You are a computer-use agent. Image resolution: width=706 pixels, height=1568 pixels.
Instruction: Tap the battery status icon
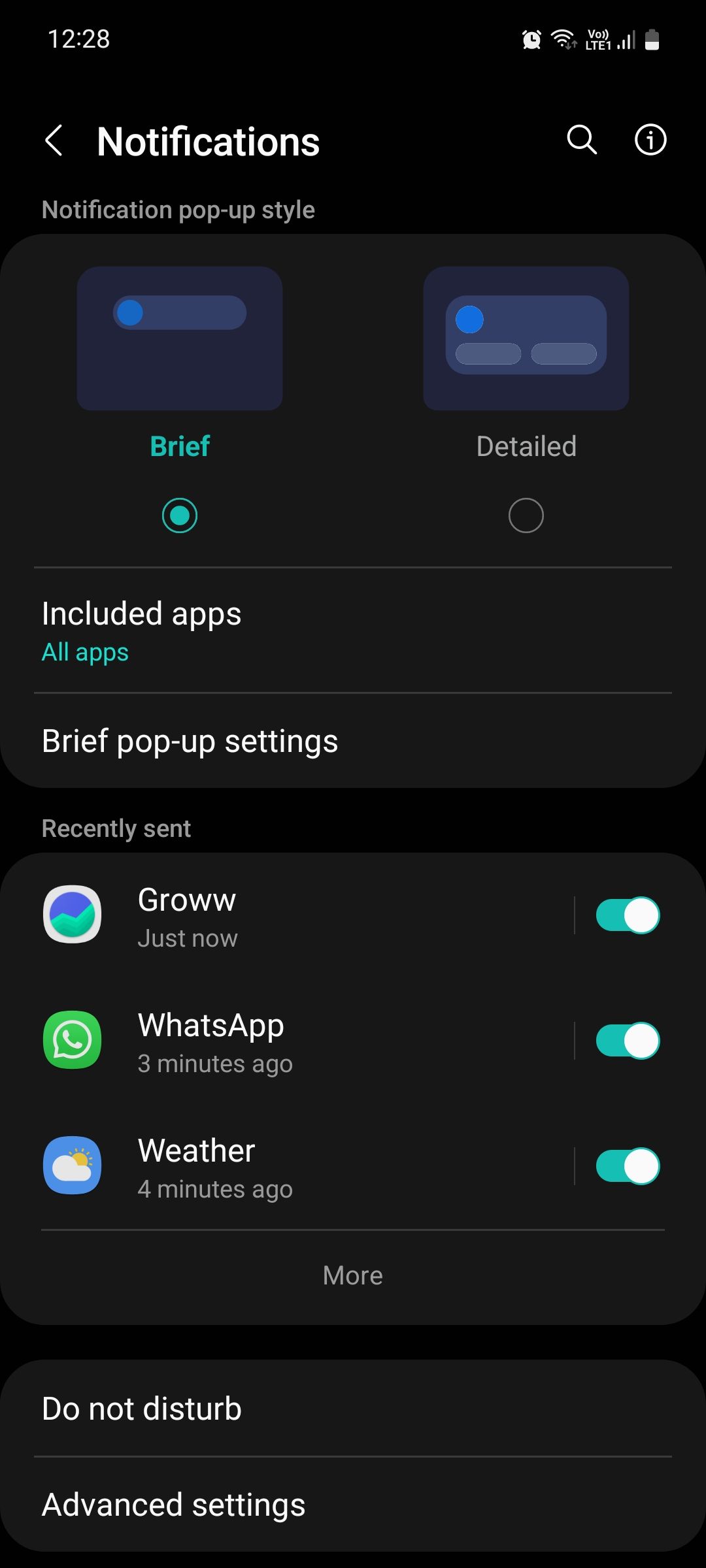652,39
